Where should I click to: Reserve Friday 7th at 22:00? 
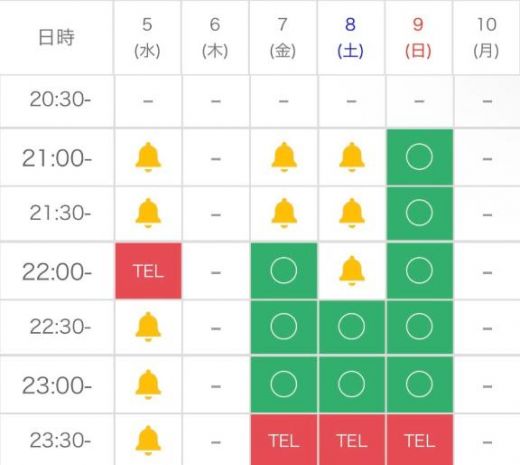tap(284, 270)
